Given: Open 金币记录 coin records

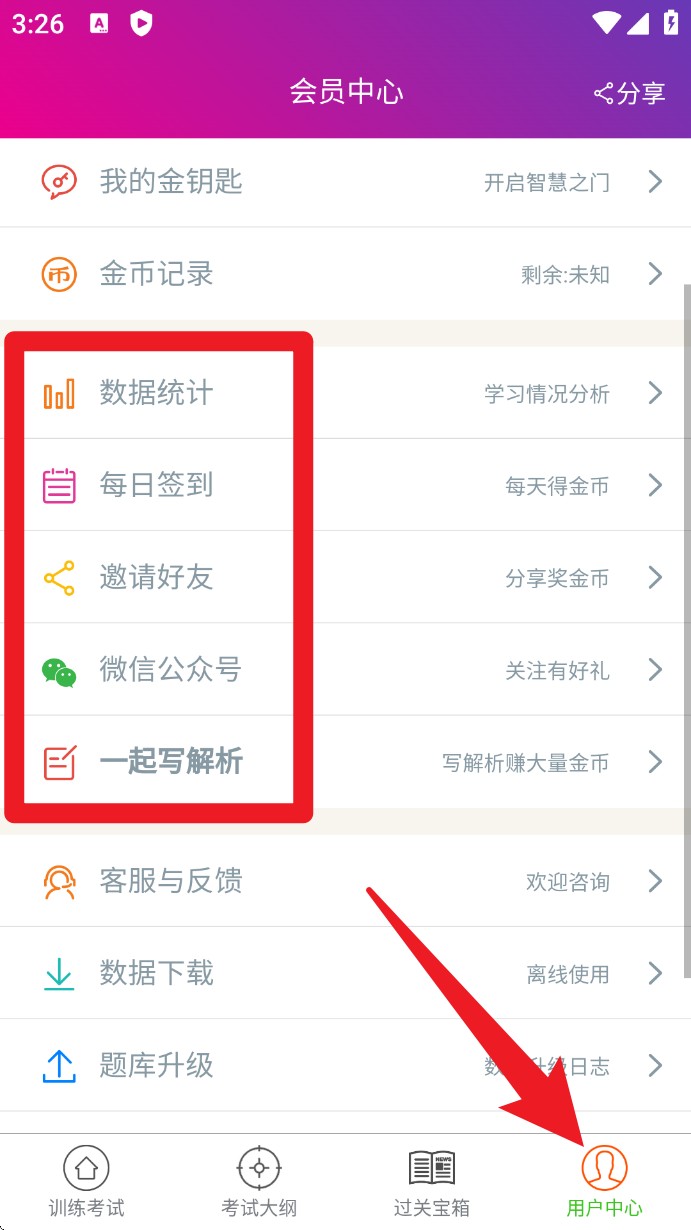Looking at the screenshot, I should tap(345, 274).
